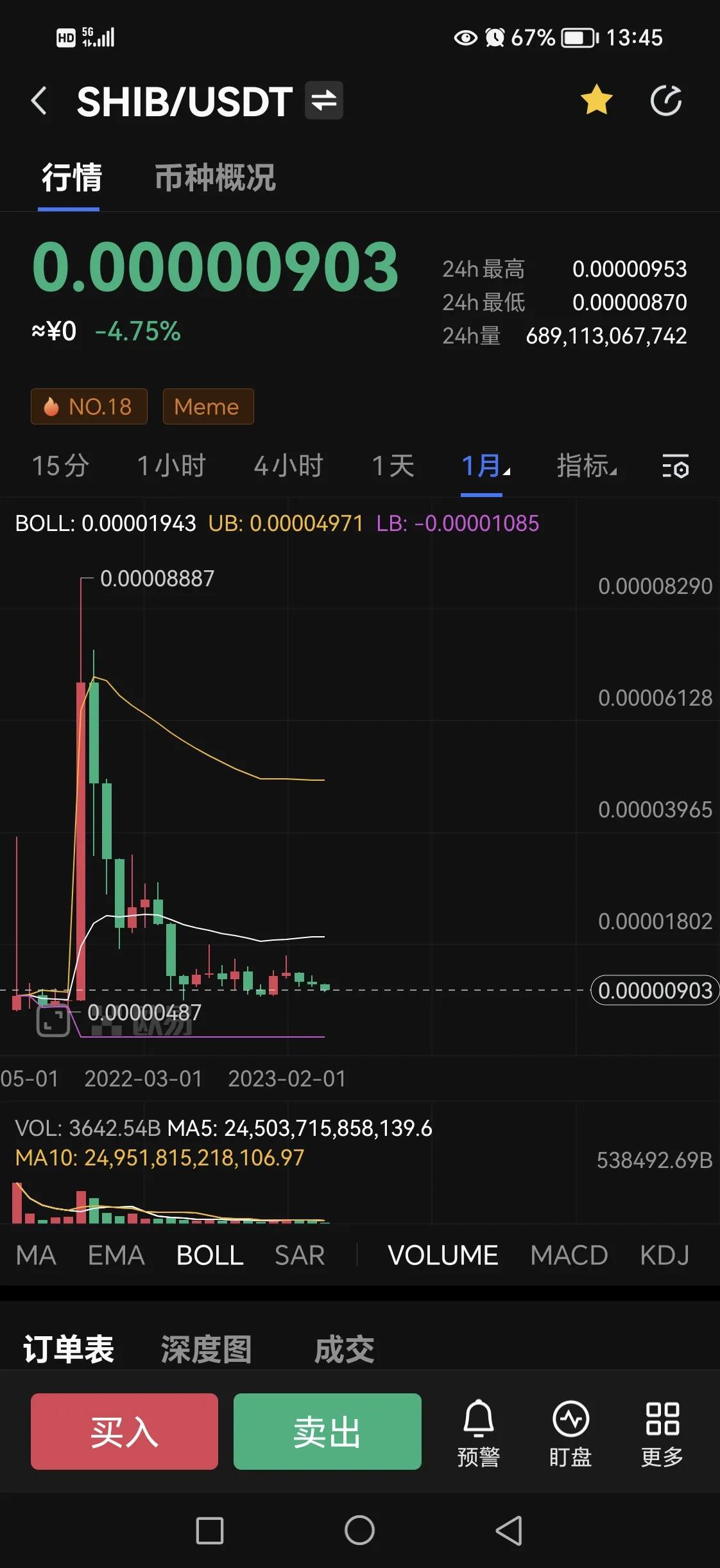This screenshot has height=1568, width=720.
Task: Tap the 卖出 sell button
Action: click(x=327, y=1431)
